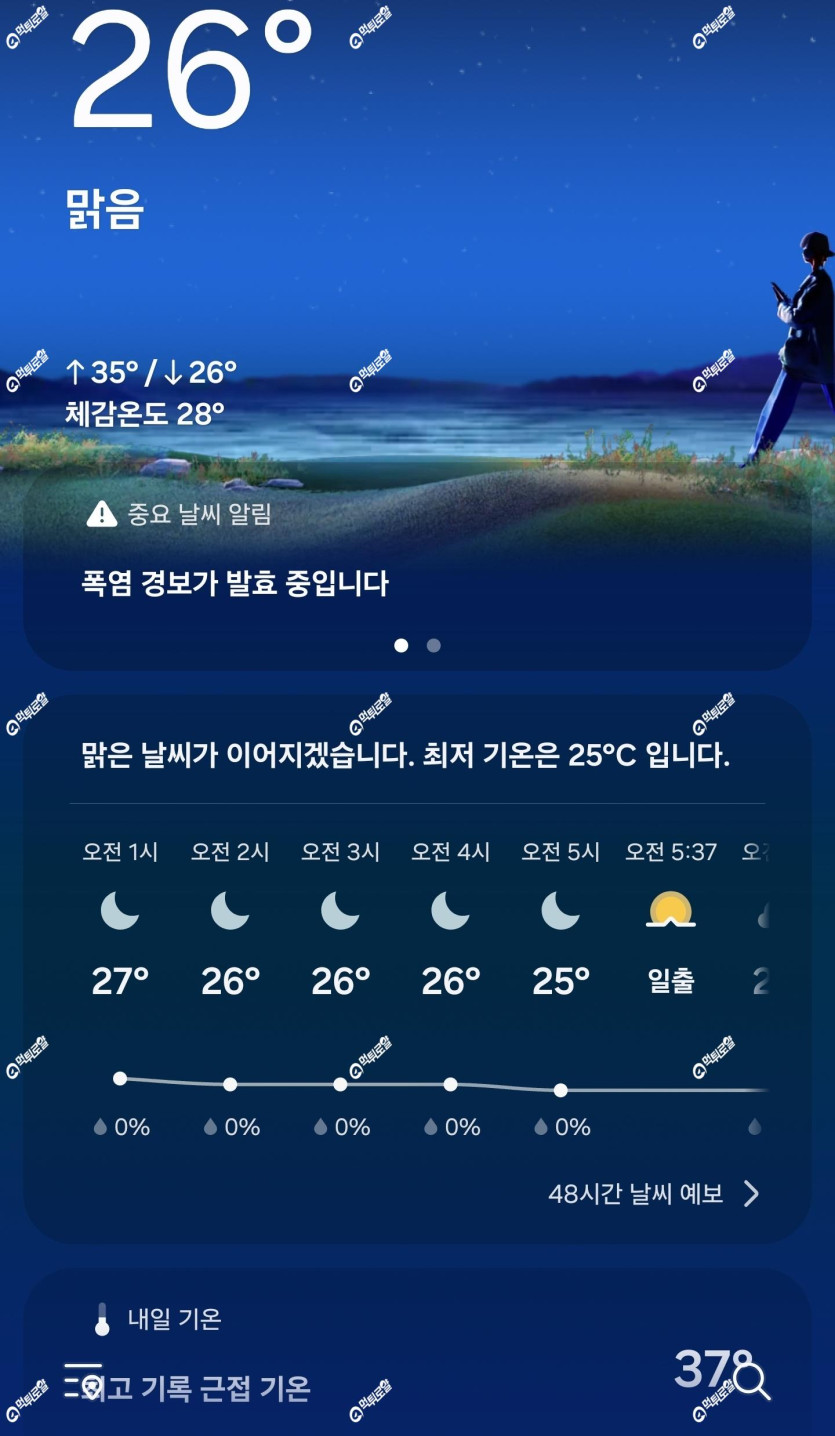The width and height of the screenshot is (835, 1436).
Task: Open the search magnifier icon
Action: coord(753,1381)
